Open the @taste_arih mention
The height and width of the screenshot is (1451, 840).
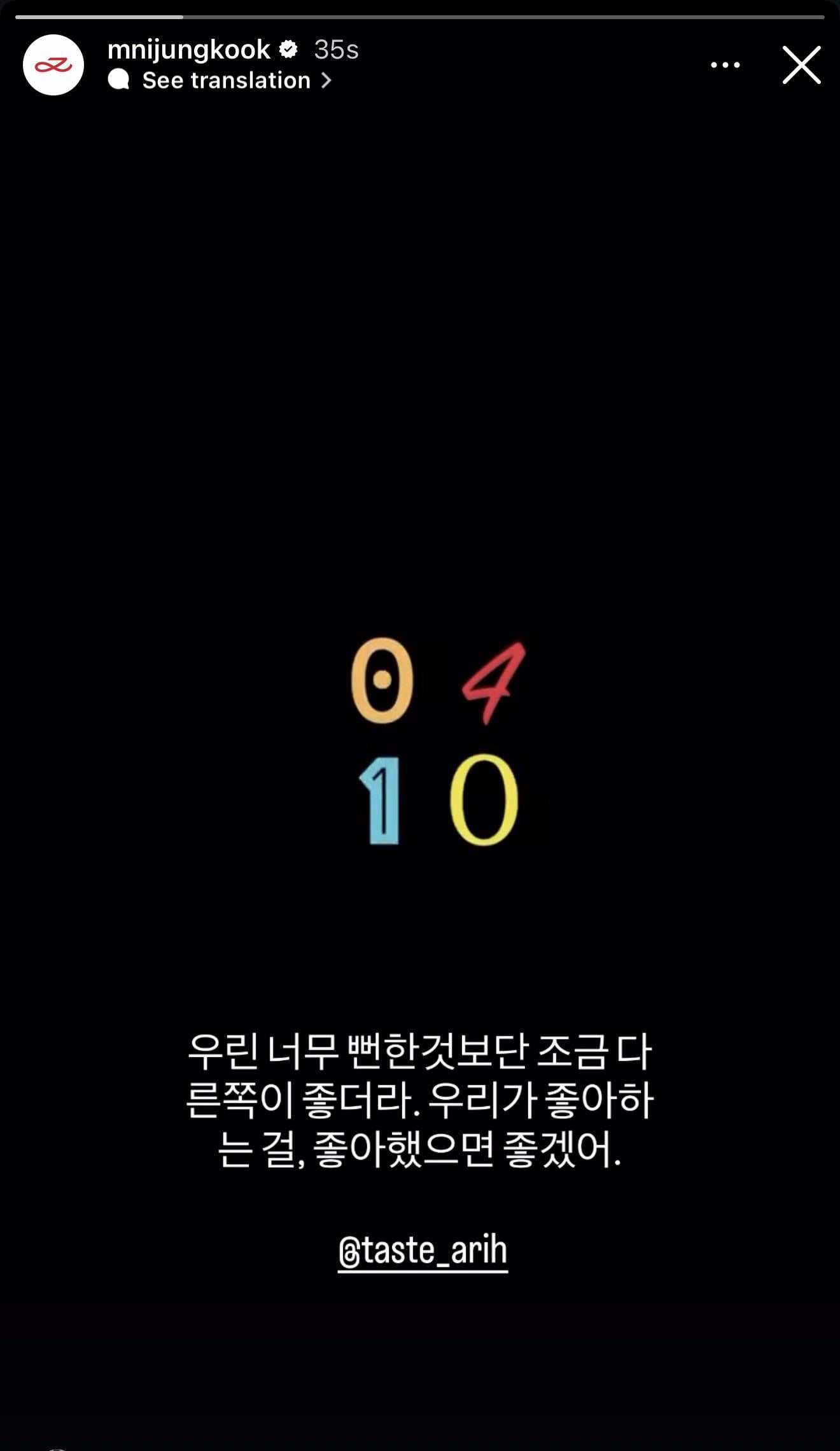click(423, 1251)
